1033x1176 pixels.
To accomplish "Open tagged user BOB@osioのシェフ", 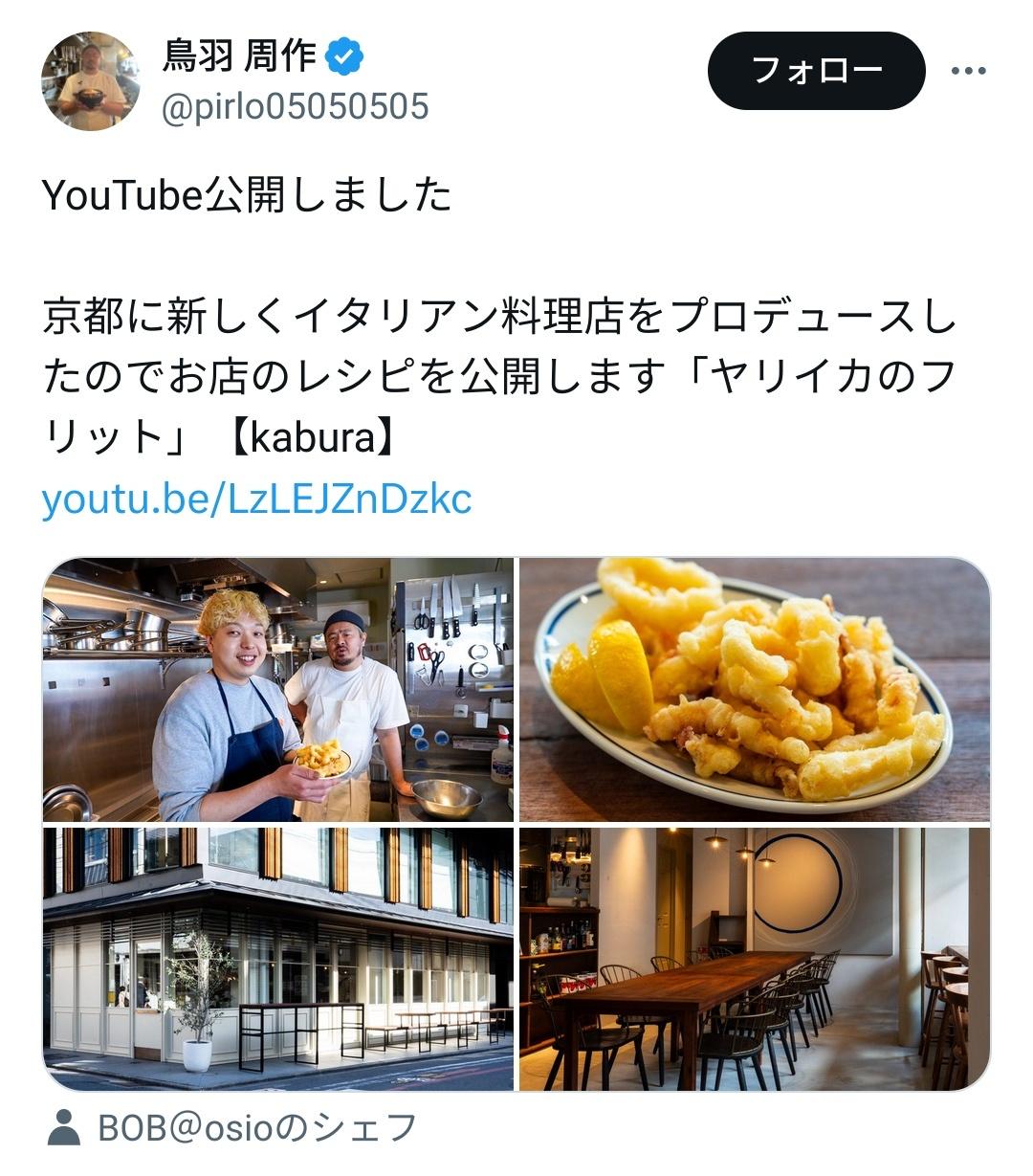I will (x=256, y=1128).
